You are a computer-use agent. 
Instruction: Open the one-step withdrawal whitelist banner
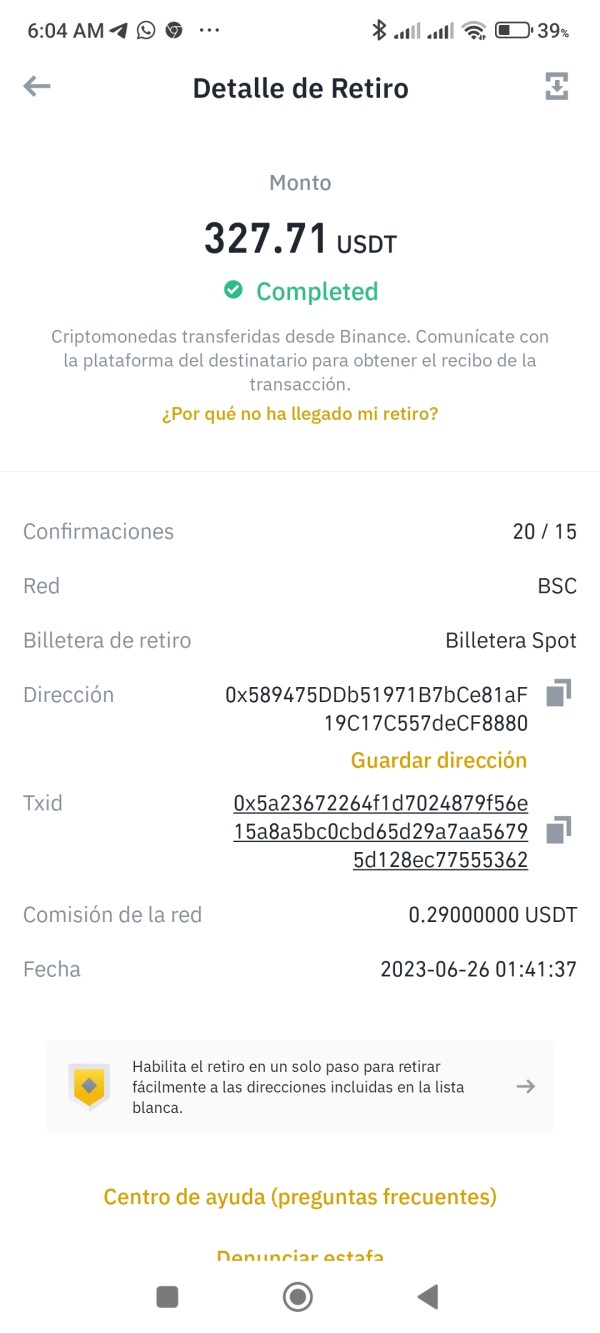[x=300, y=1087]
